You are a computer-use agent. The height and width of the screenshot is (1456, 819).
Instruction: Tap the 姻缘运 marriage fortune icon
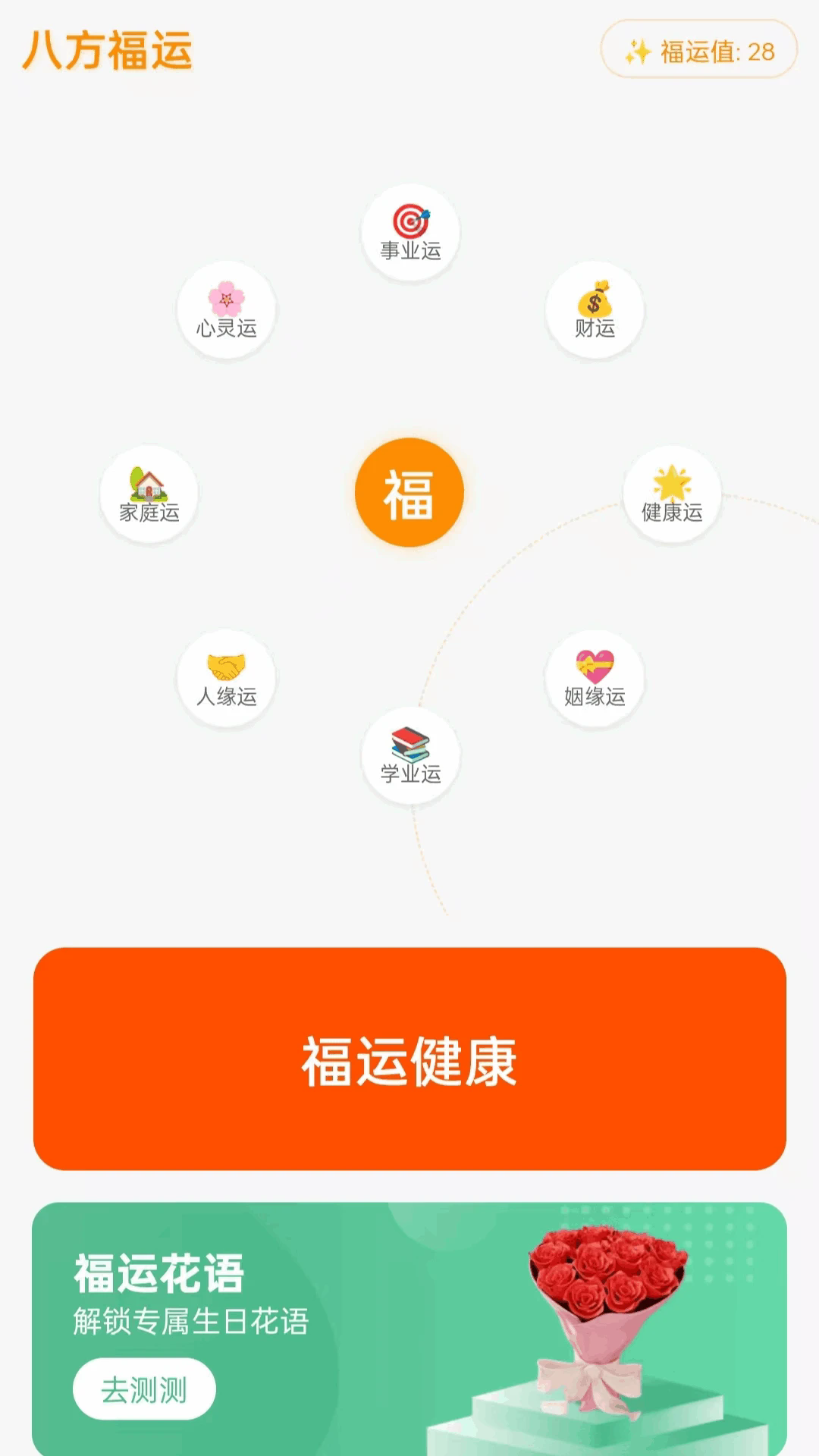click(x=594, y=680)
